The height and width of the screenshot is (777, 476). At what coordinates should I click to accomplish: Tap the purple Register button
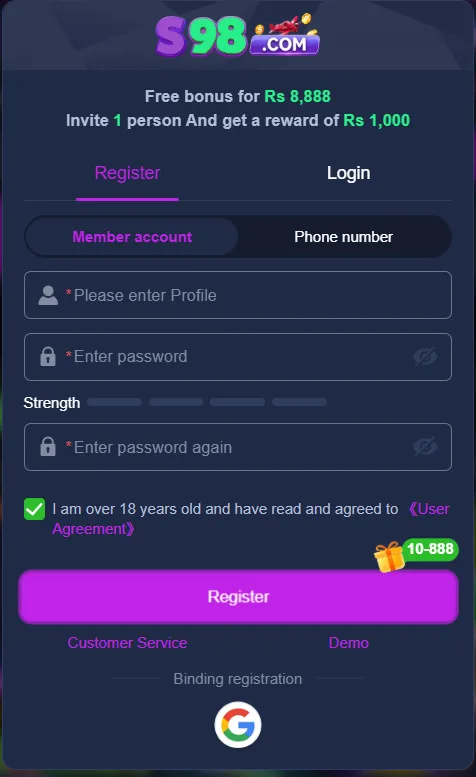click(x=238, y=597)
